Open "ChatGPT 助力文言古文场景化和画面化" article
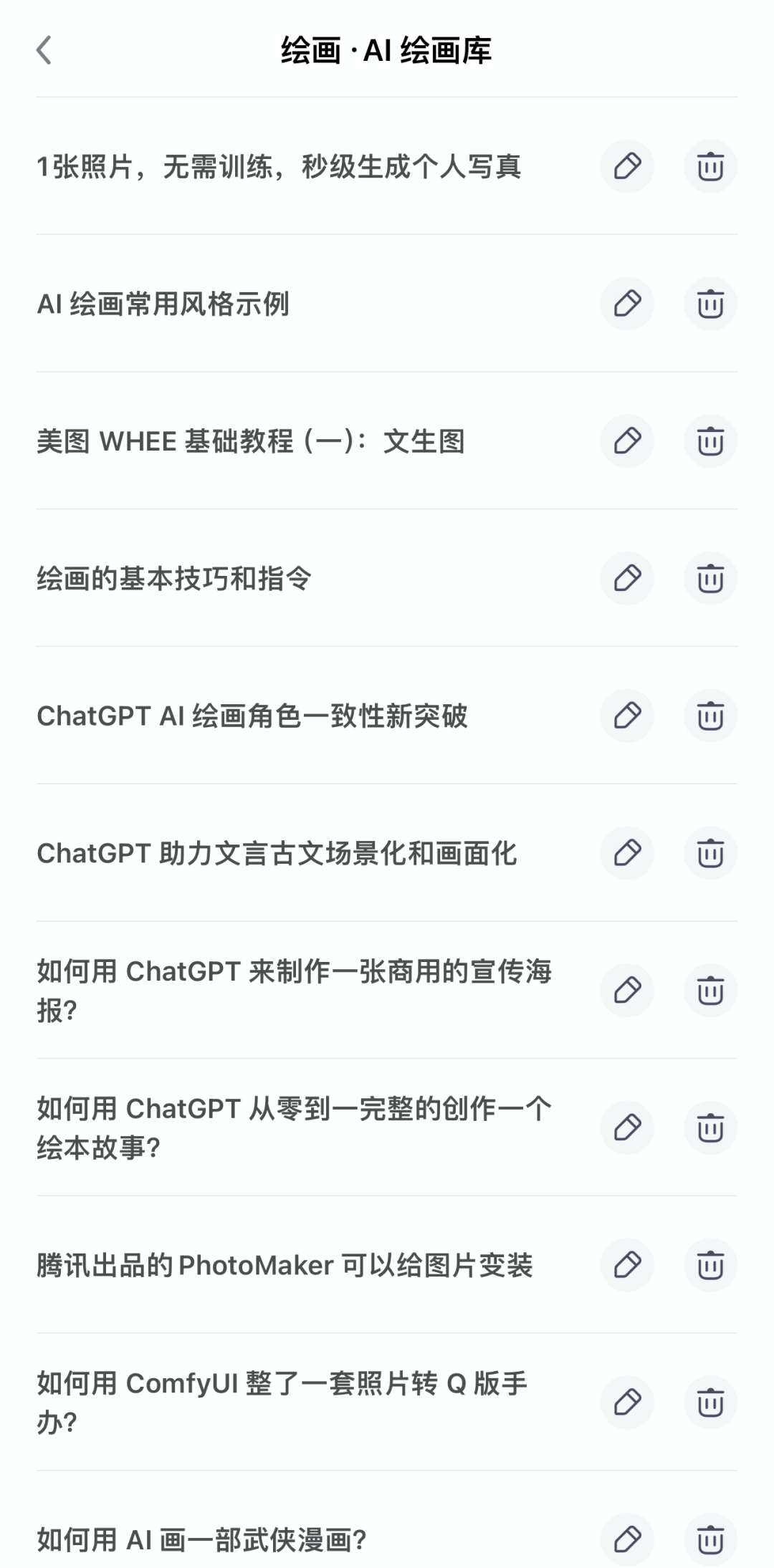Viewport: 774px width, 1568px height. click(x=277, y=853)
